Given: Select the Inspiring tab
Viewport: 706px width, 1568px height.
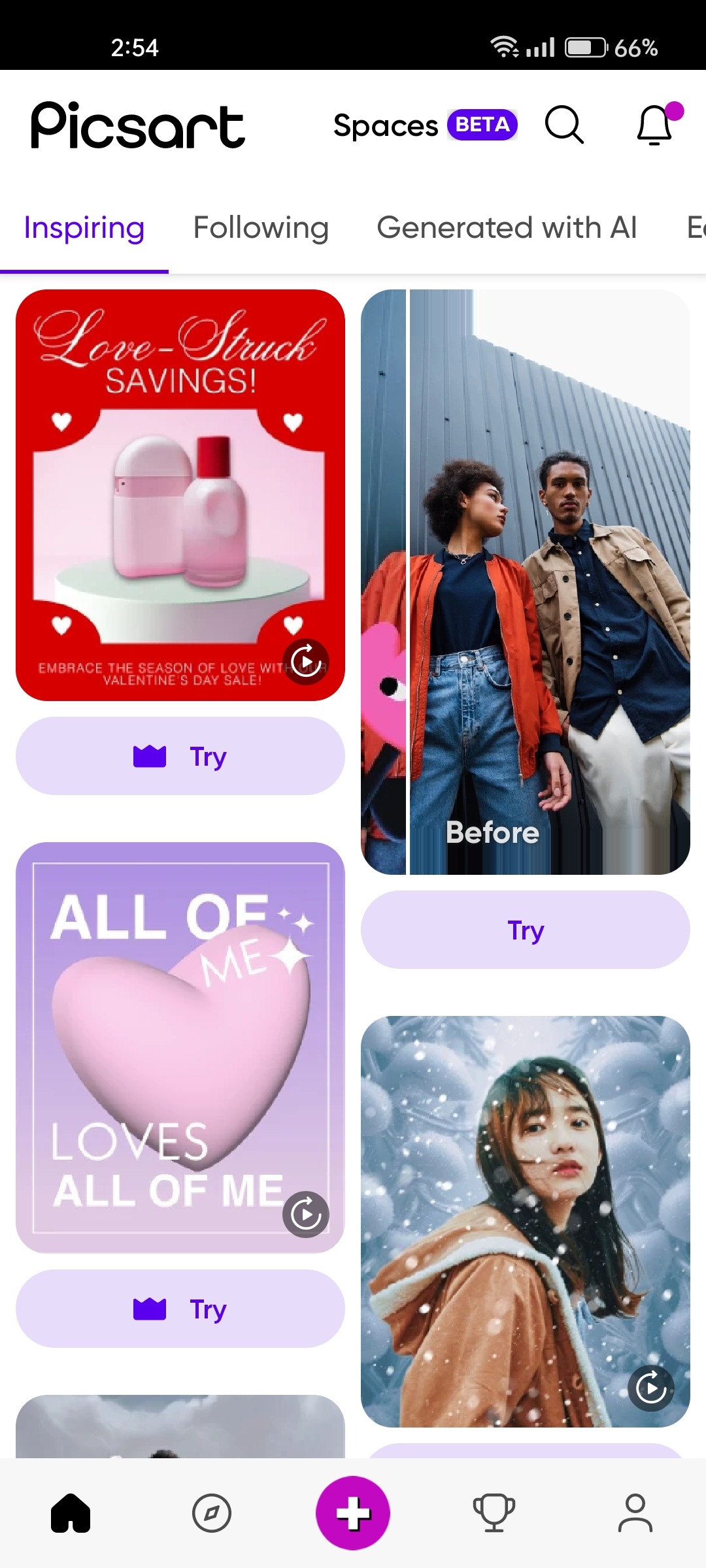Looking at the screenshot, I should (84, 228).
